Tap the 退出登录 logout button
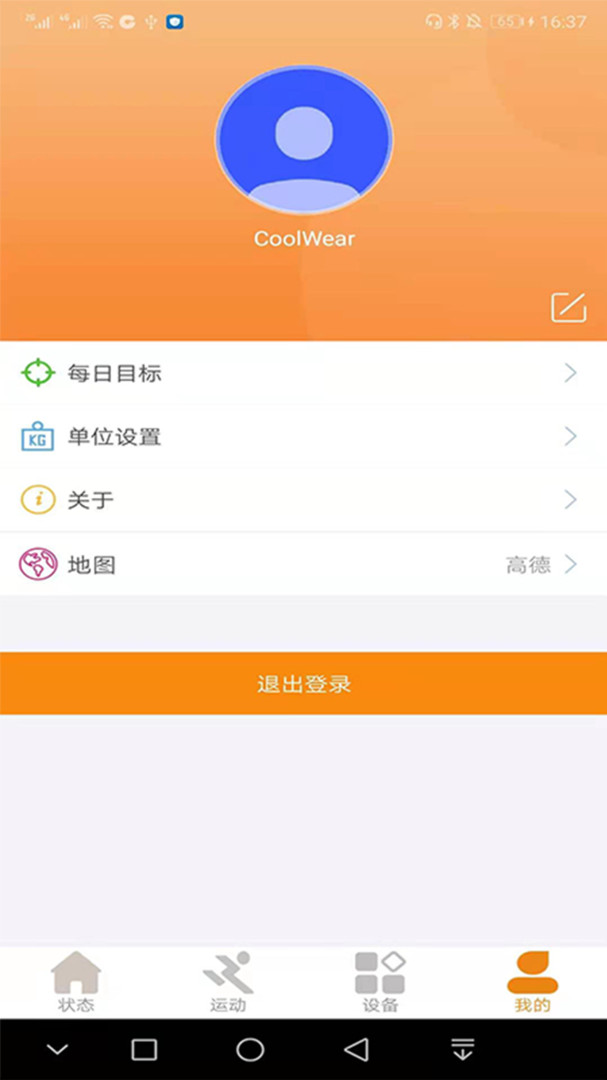The image size is (607, 1080). 303,684
